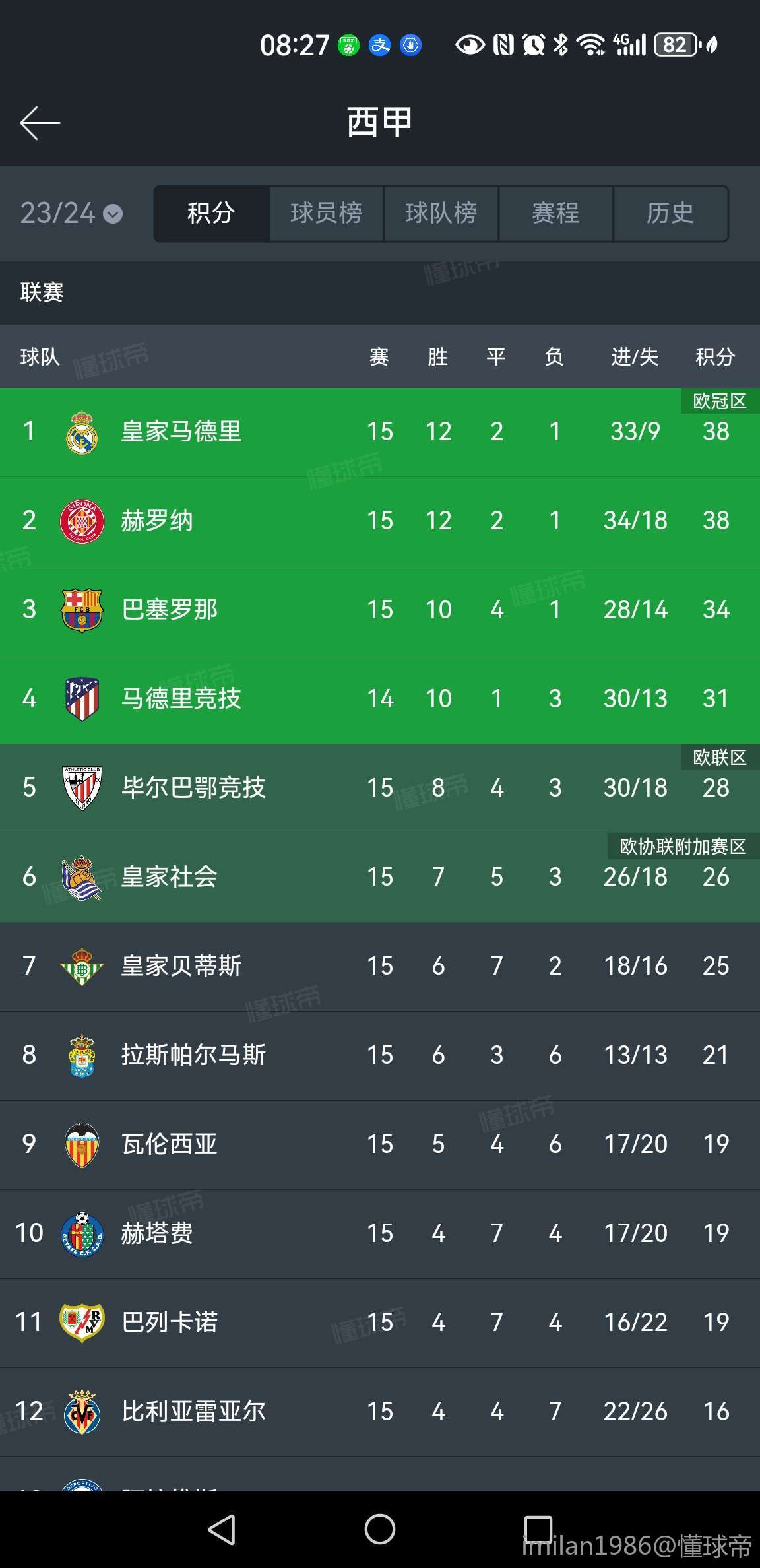
Task: Open the 赛程 tab
Action: pos(555,213)
